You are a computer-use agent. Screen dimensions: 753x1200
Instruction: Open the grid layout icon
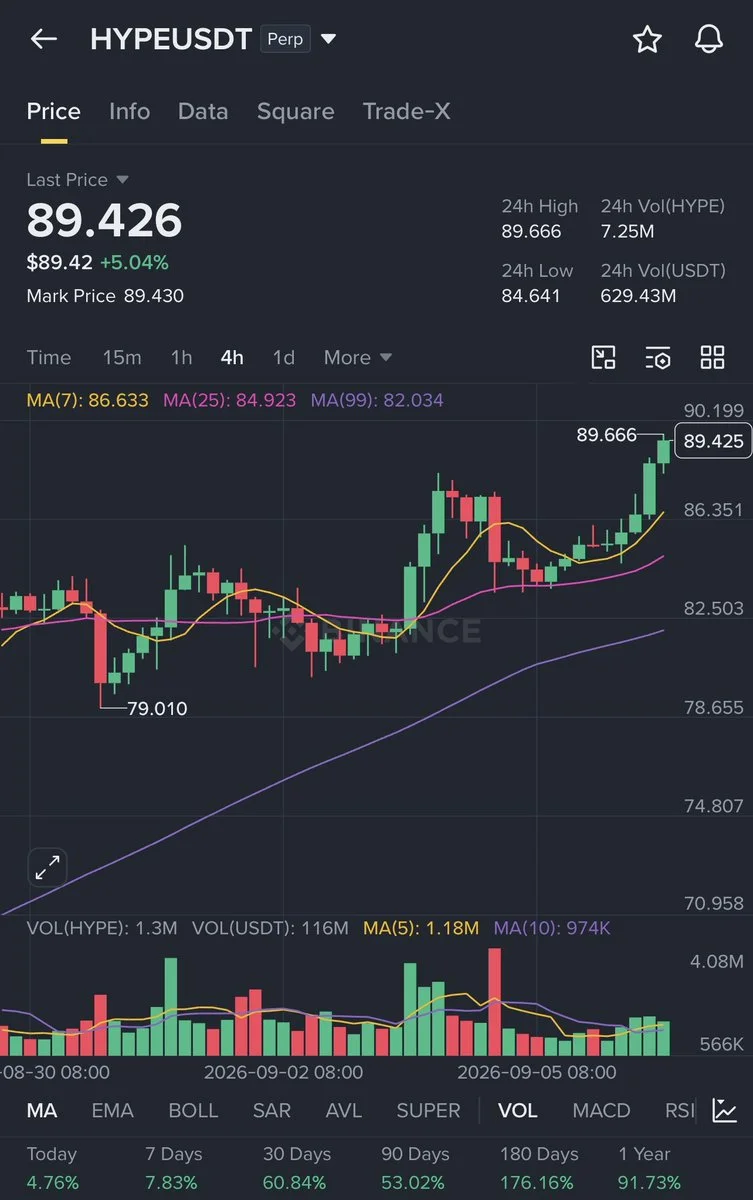712,358
